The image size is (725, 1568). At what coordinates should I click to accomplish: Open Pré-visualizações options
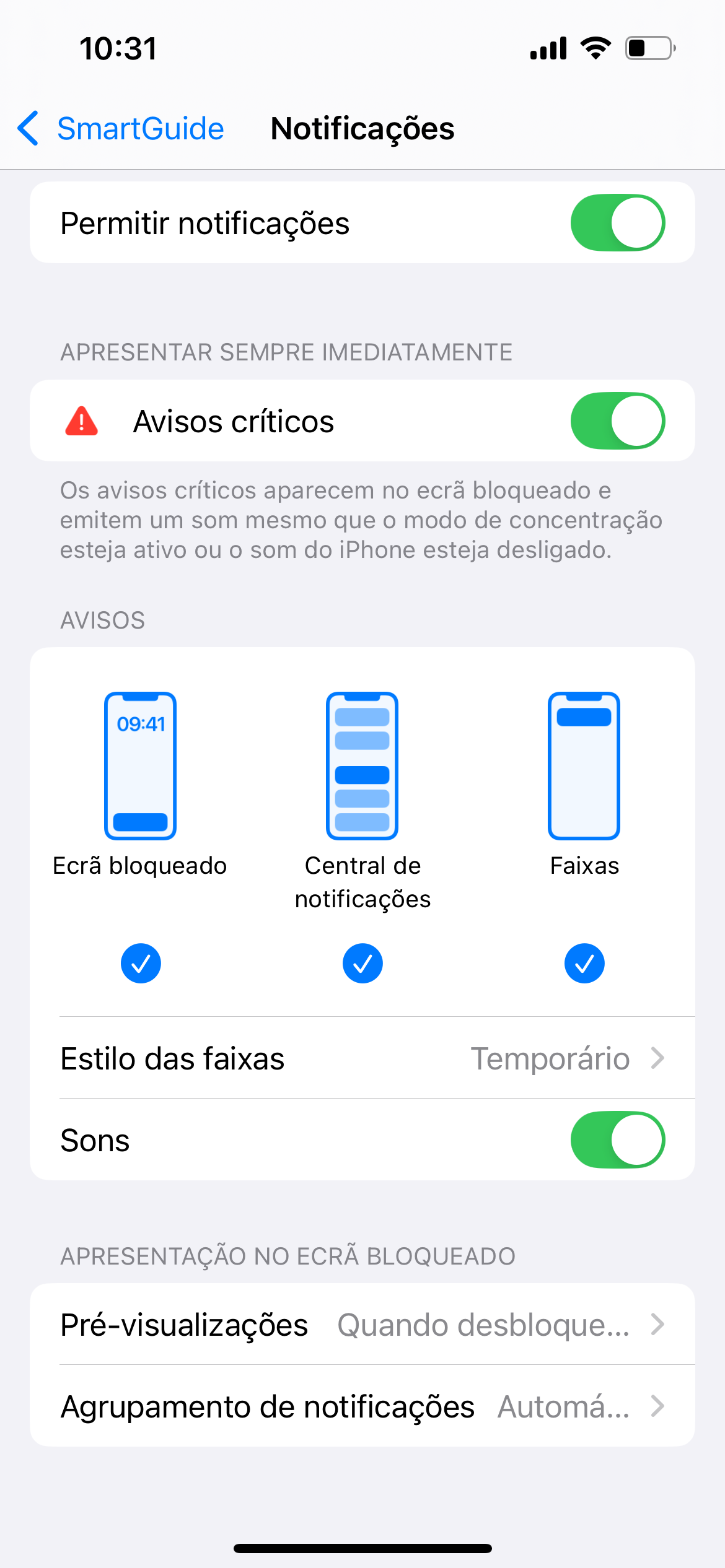click(362, 1324)
